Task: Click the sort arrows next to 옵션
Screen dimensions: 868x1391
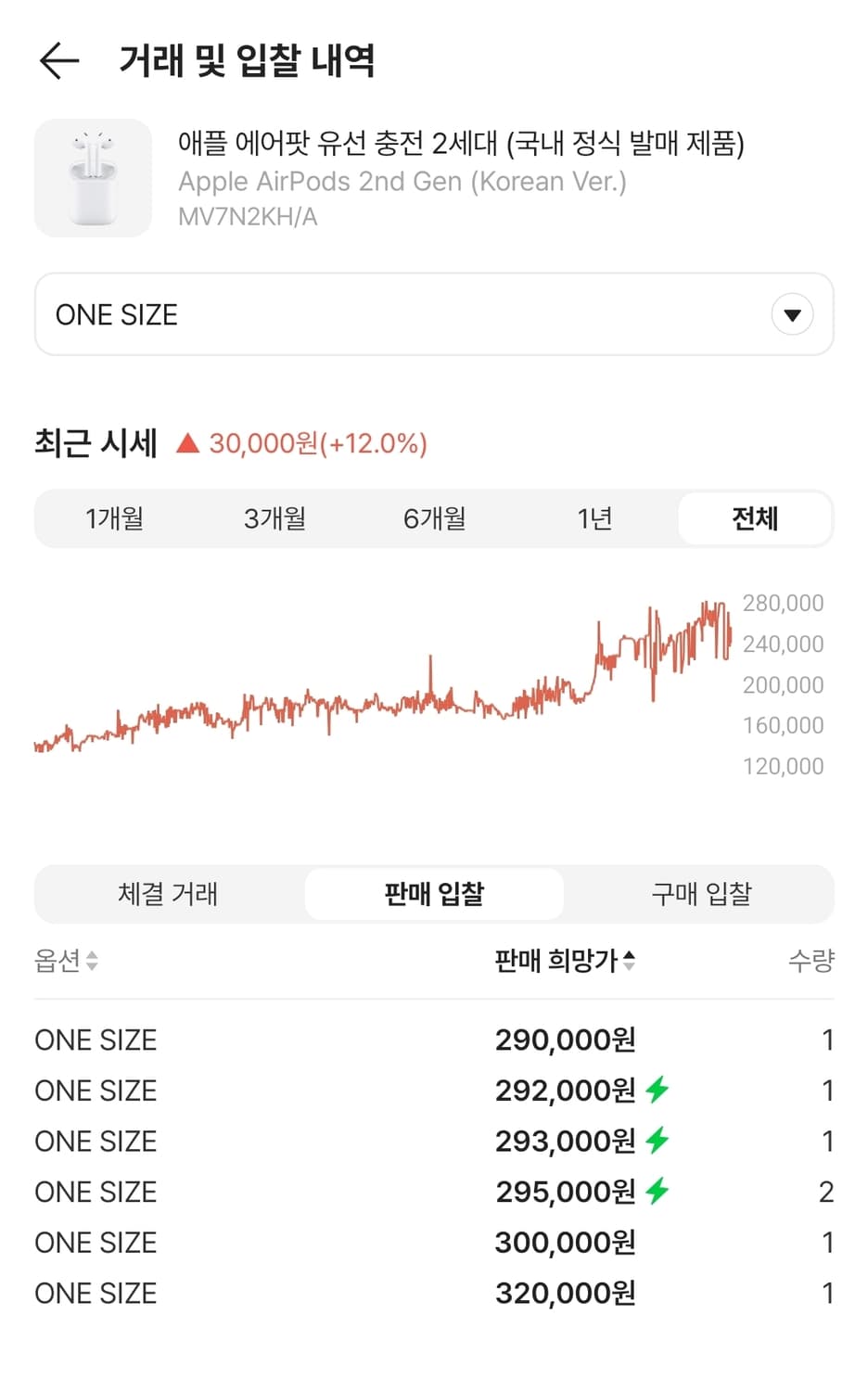Action: [93, 963]
